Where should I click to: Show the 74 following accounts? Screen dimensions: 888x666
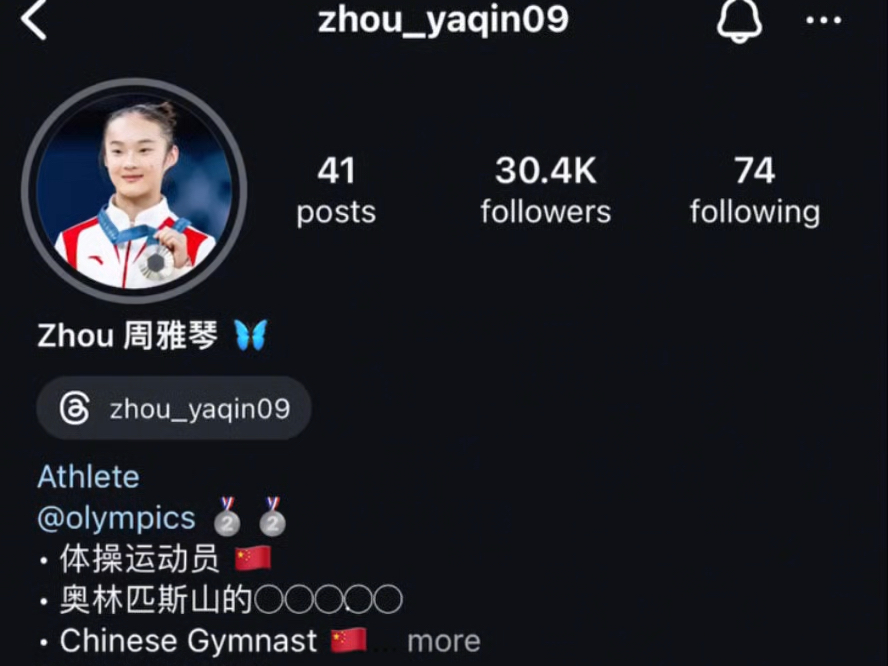(x=754, y=190)
